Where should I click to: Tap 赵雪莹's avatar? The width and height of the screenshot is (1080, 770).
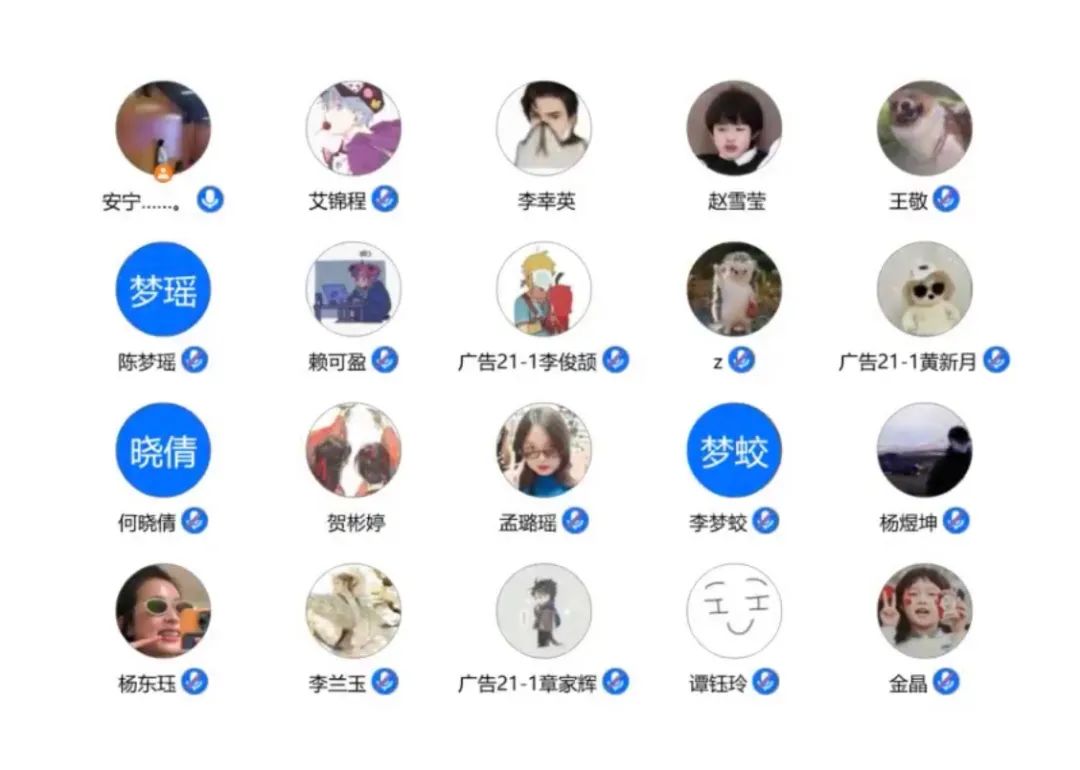734,129
